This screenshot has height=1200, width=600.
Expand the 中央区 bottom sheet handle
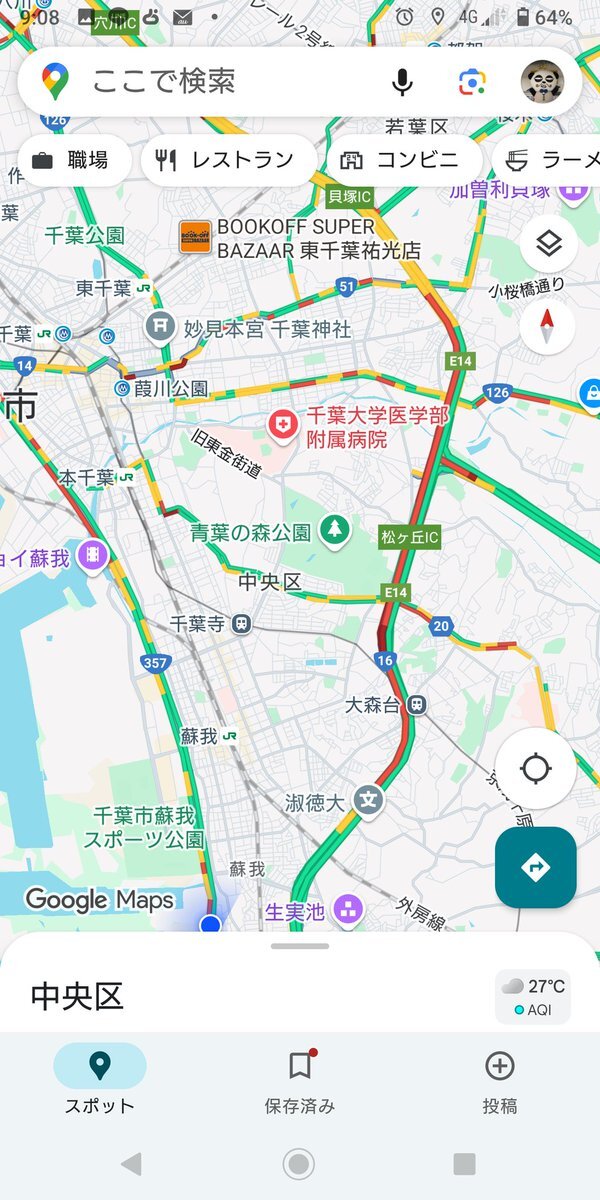point(299,946)
